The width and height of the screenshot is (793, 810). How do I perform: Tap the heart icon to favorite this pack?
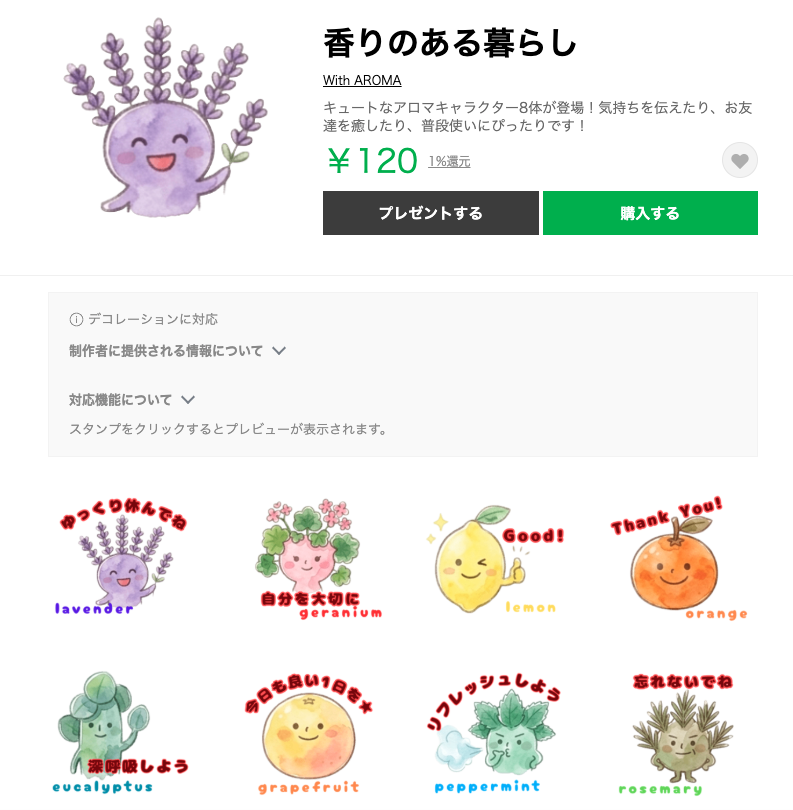(x=740, y=160)
